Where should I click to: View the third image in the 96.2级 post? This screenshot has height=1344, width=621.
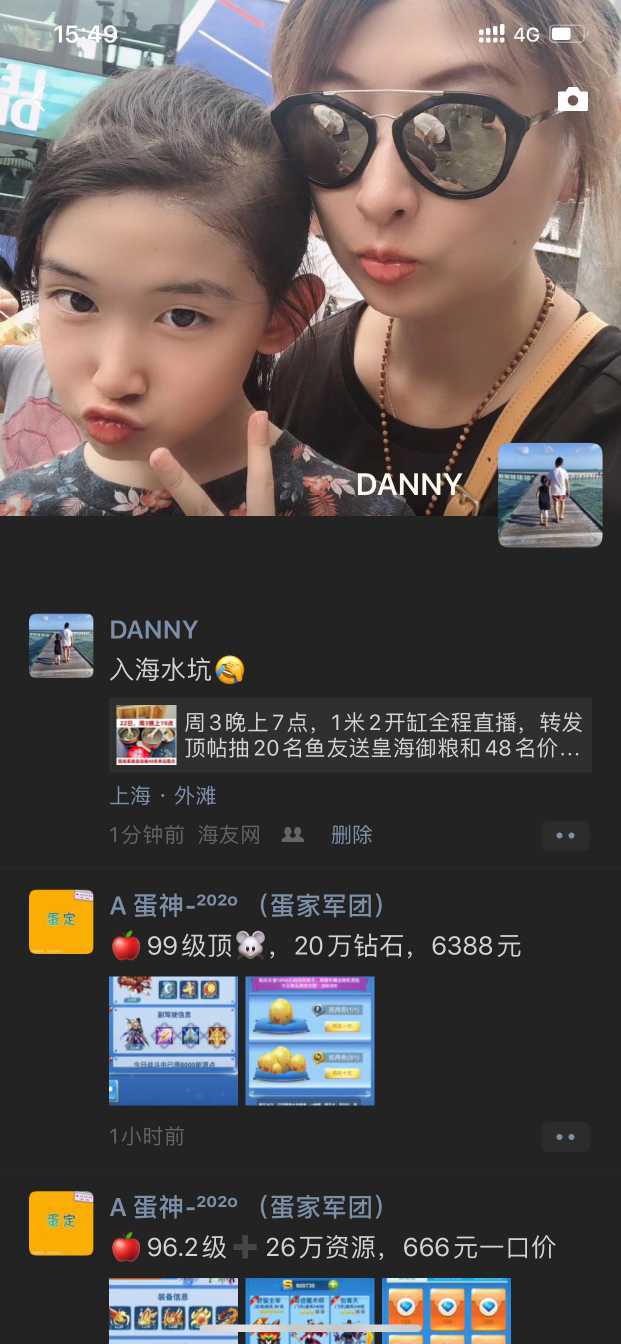pos(446,1310)
